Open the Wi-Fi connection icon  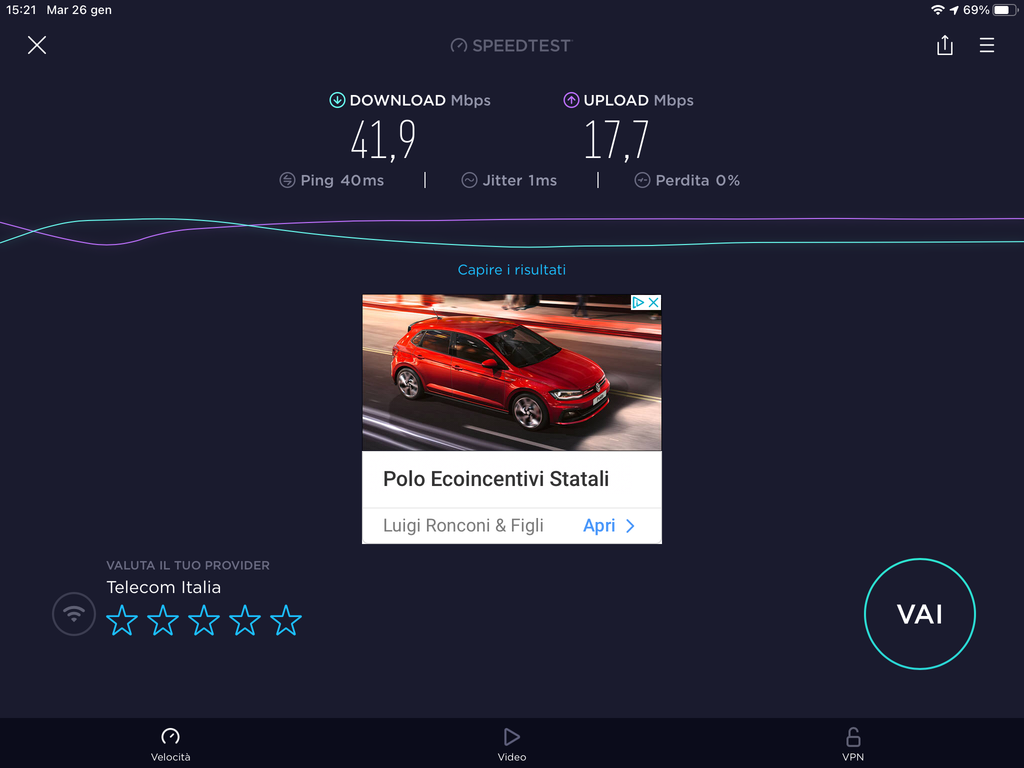click(x=74, y=614)
